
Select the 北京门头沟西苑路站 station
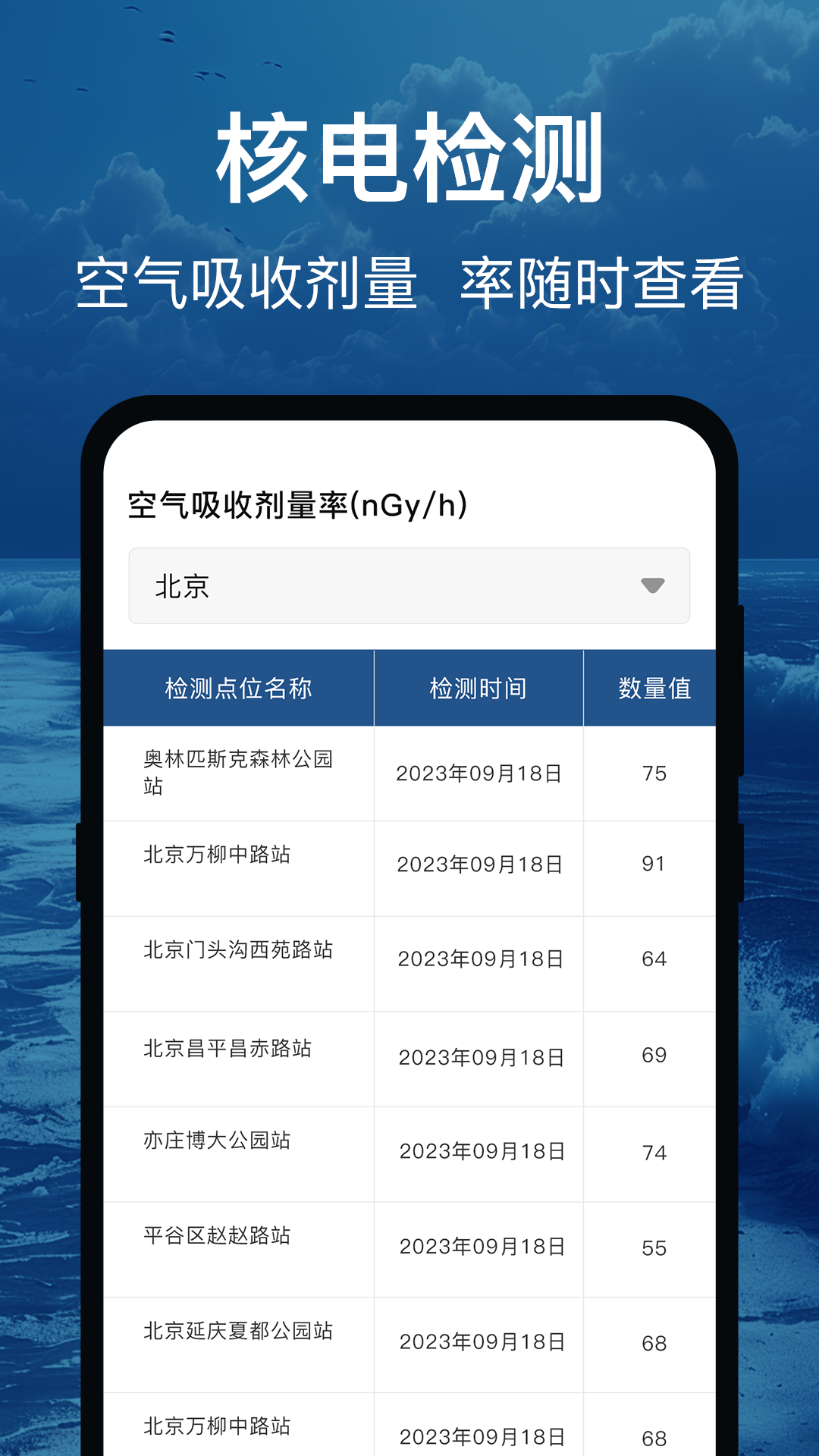(240, 957)
